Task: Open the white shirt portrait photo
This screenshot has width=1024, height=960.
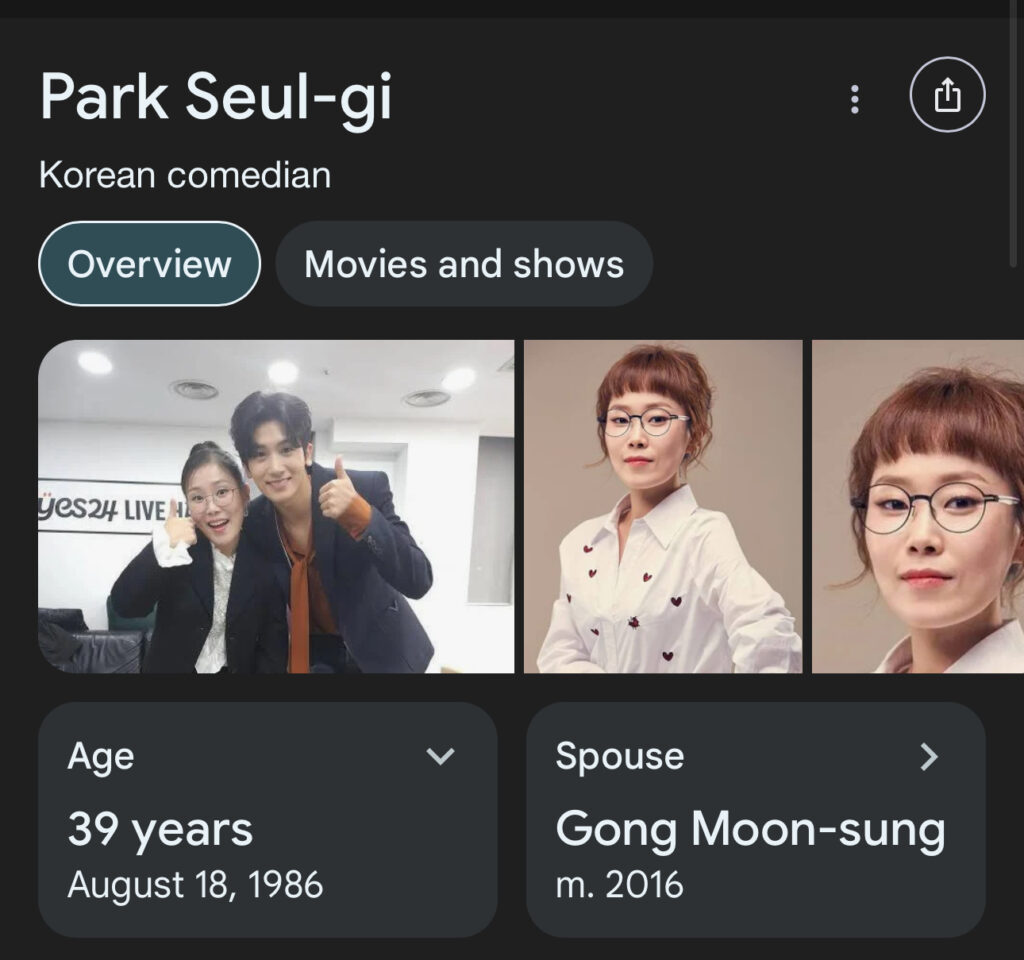Action: (x=663, y=506)
